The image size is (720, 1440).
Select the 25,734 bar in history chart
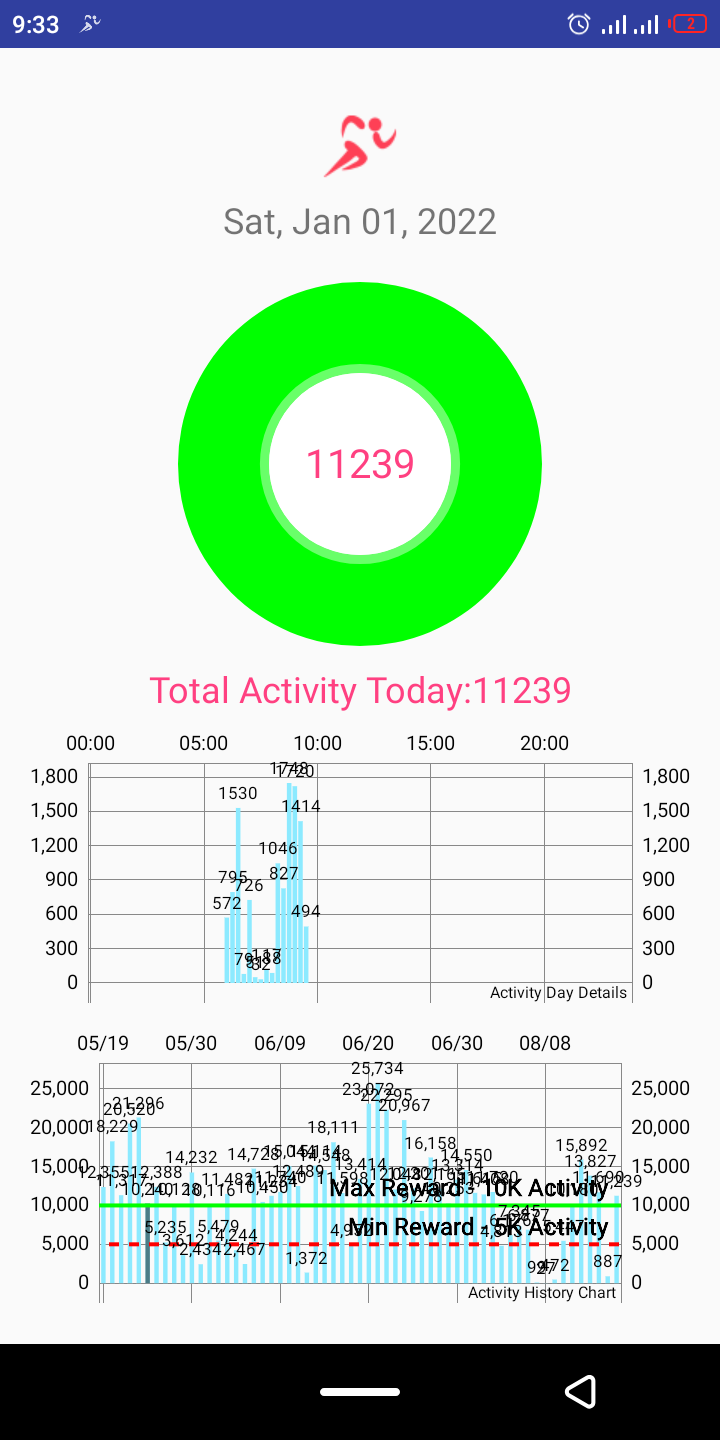click(377, 1183)
